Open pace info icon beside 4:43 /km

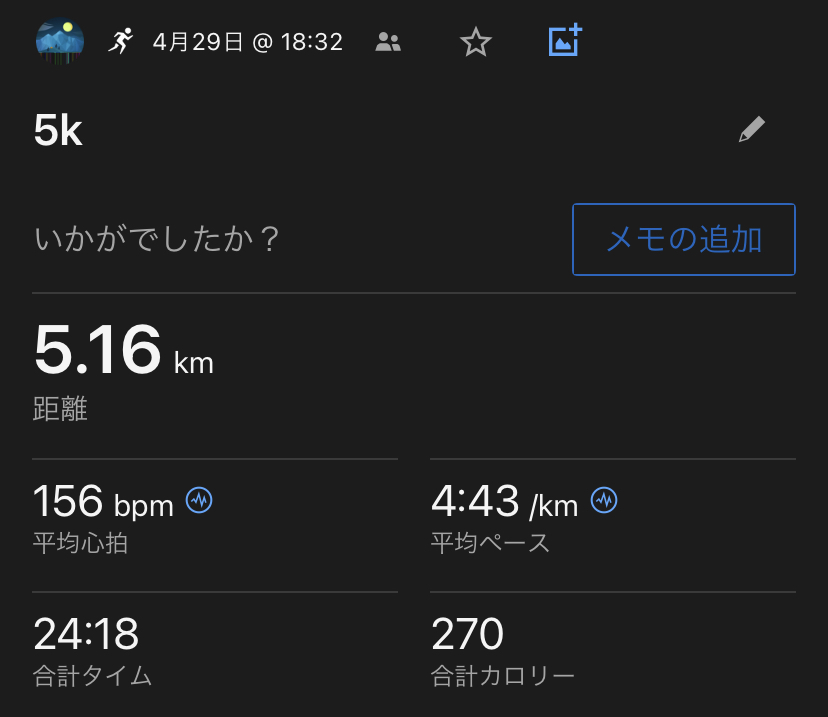[x=603, y=500]
